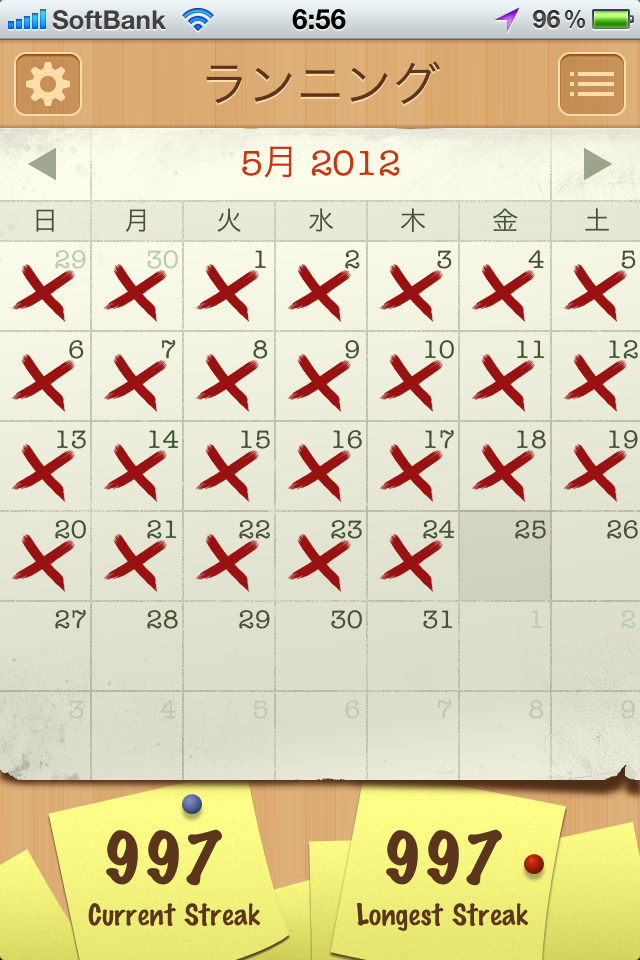Open the settings gear
The width and height of the screenshot is (640, 960).
point(48,84)
